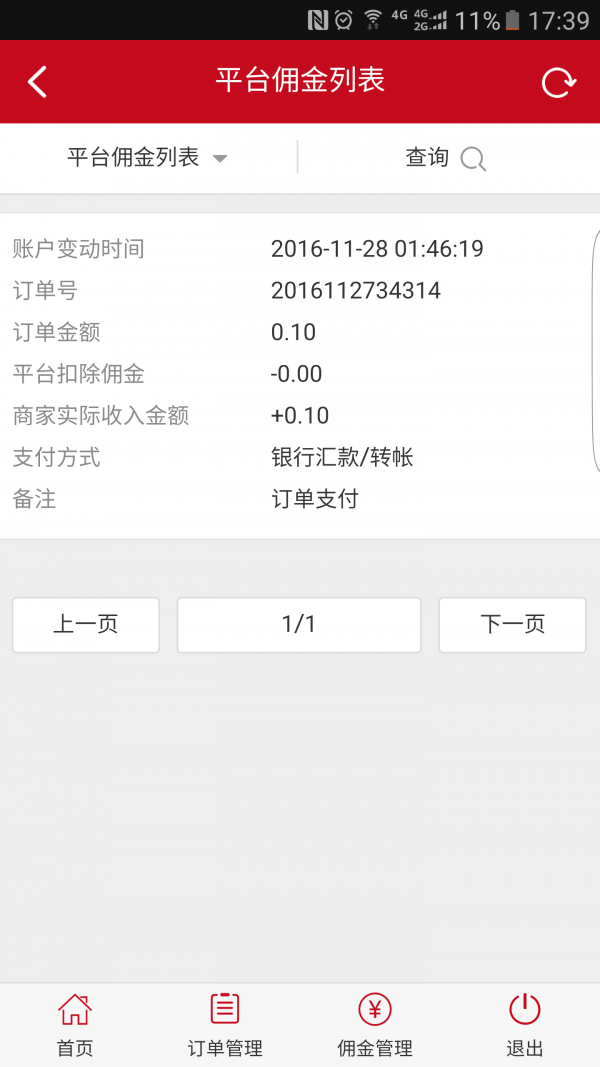600x1067 pixels.
Task: Refresh the 平台佣金列表 page
Action: point(558,82)
